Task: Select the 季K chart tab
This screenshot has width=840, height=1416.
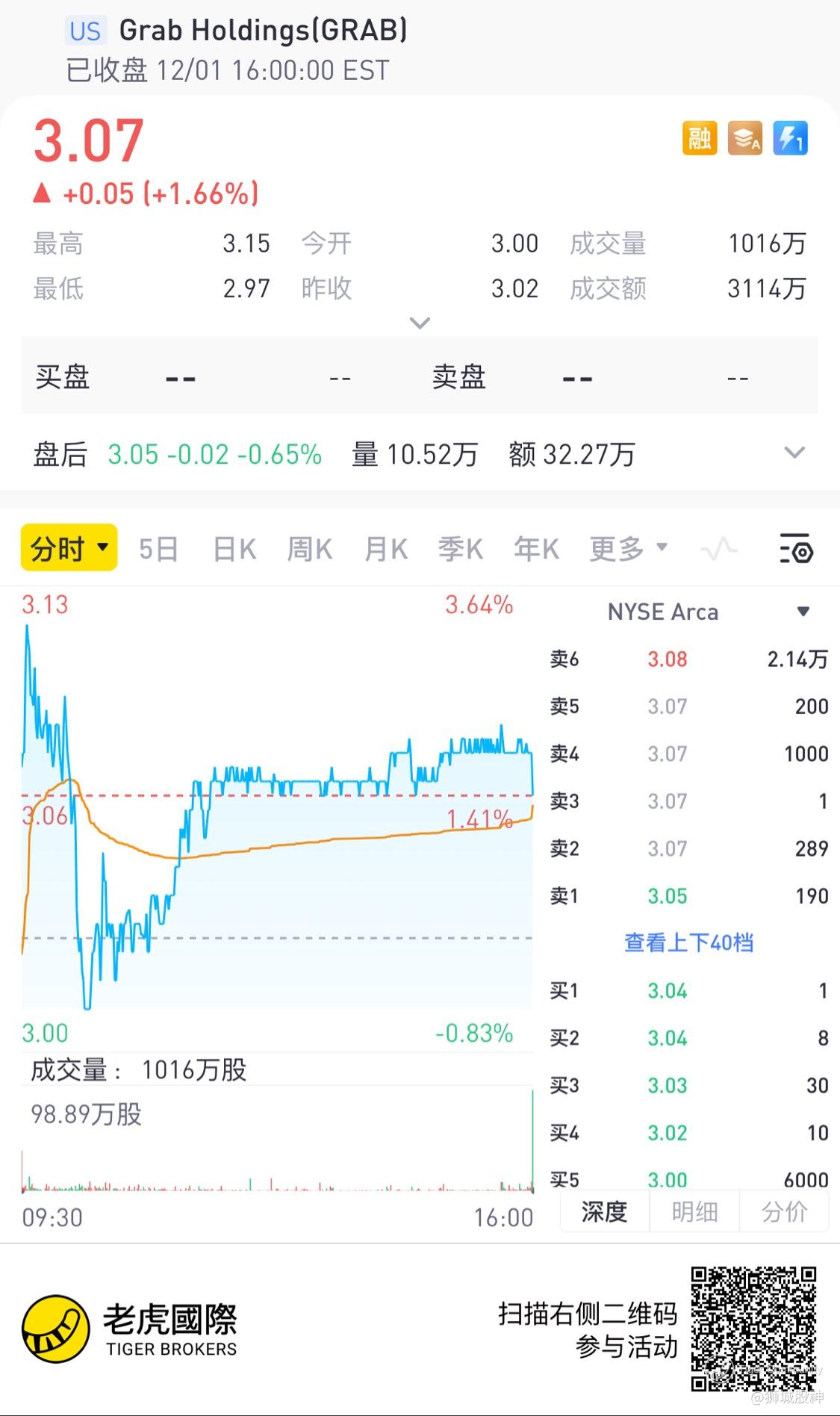Action: (460, 549)
